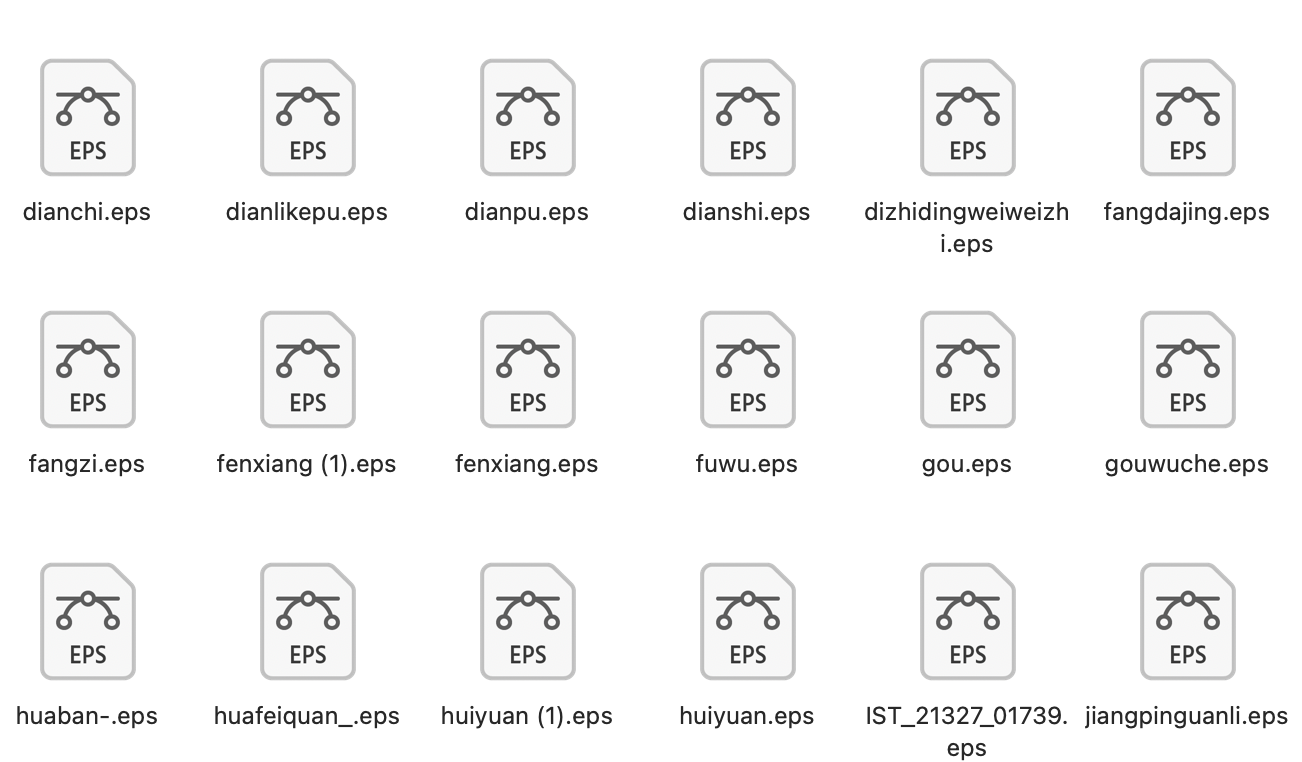Select the fangzi.eps file

click(88, 370)
